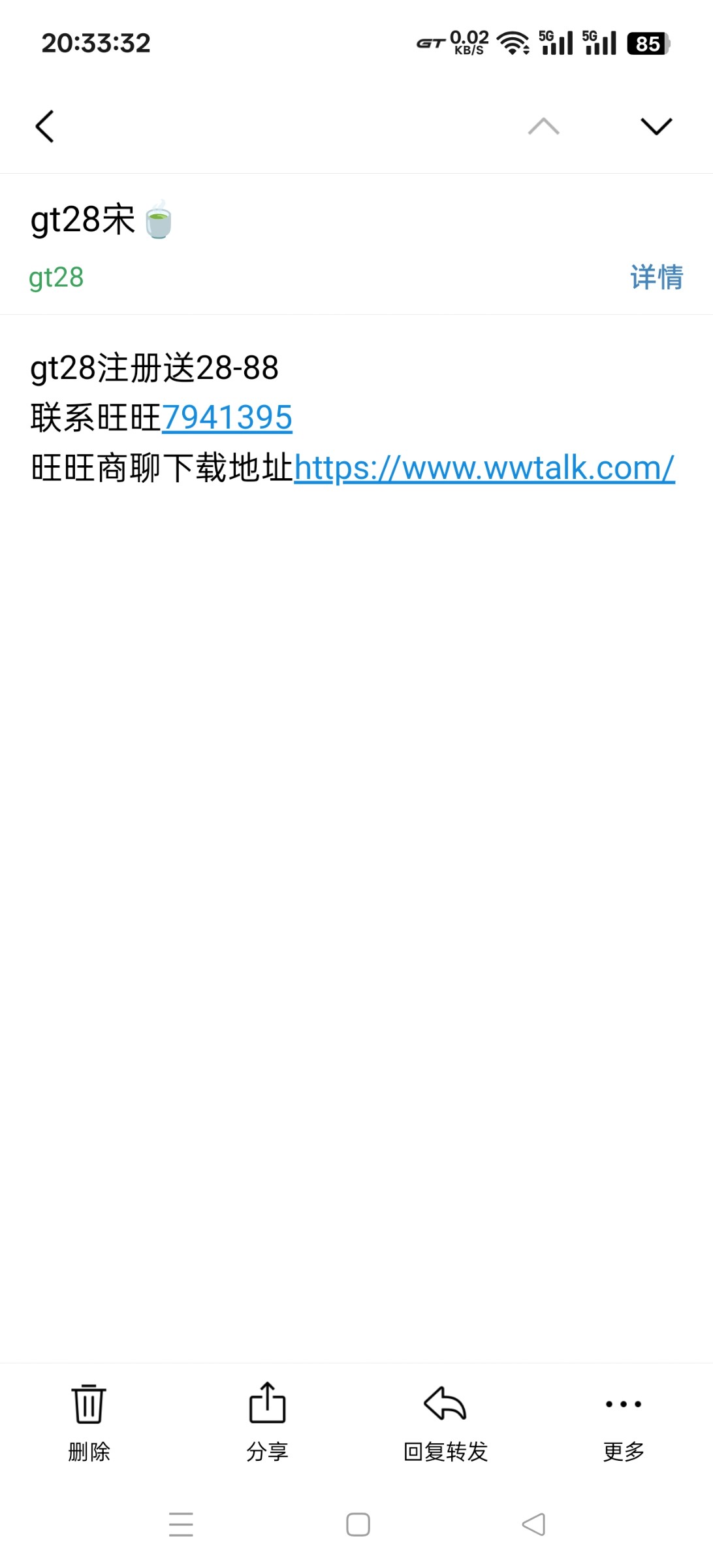Go to the home screen via system bar
713x1568 pixels.
(x=358, y=1524)
